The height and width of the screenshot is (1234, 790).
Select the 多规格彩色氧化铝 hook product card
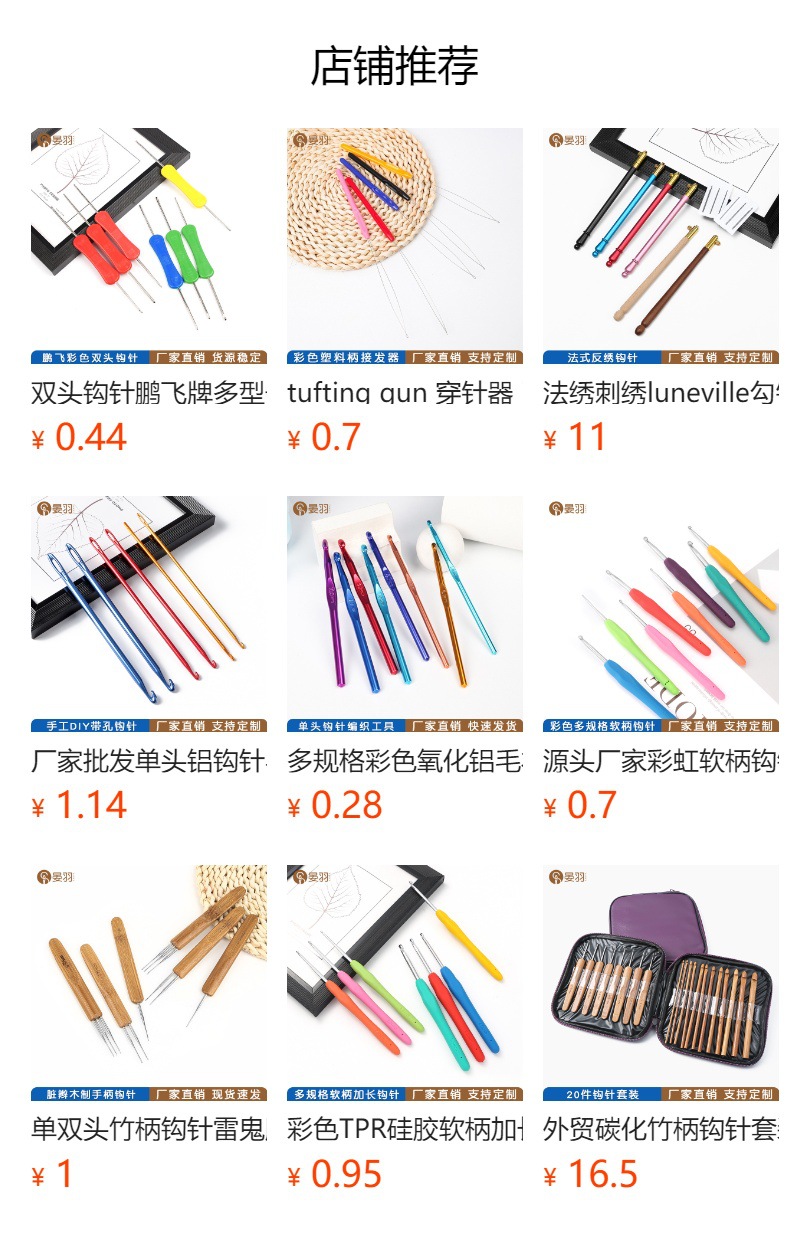pos(405,660)
